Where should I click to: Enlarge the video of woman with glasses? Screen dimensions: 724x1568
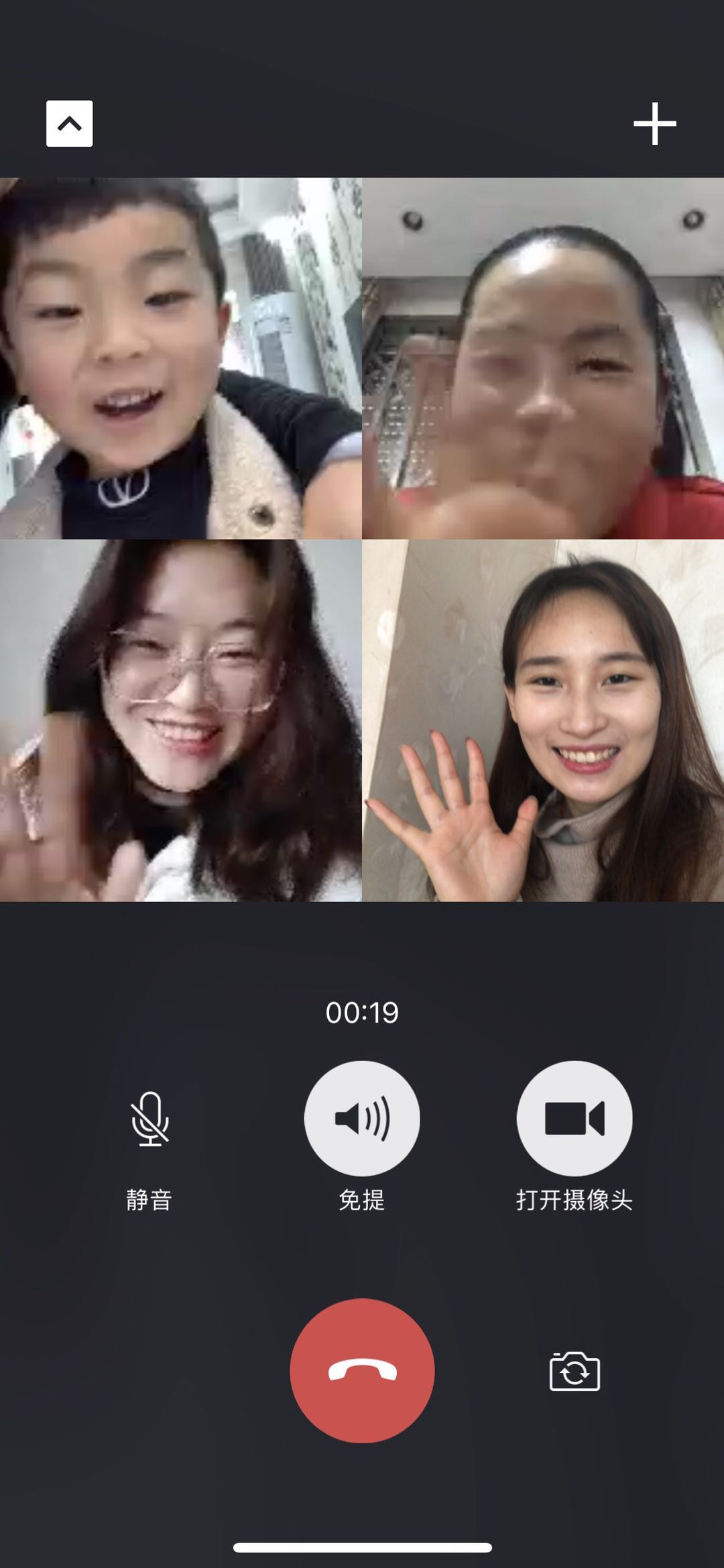[181, 720]
